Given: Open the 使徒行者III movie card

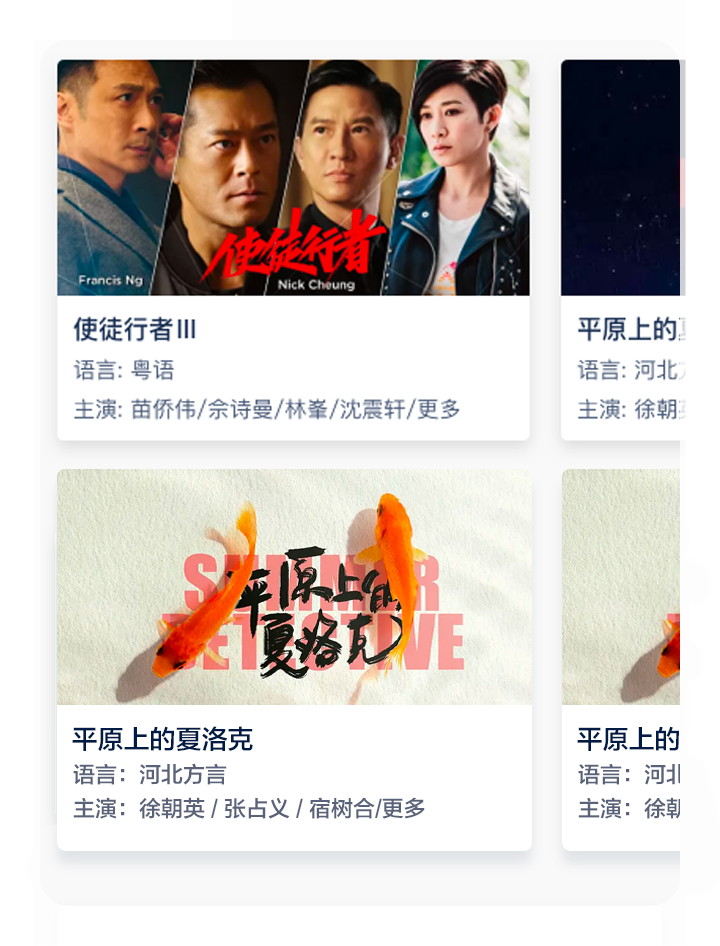Looking at the screenshot, I should pyautogui.click(x=293, y=250).
